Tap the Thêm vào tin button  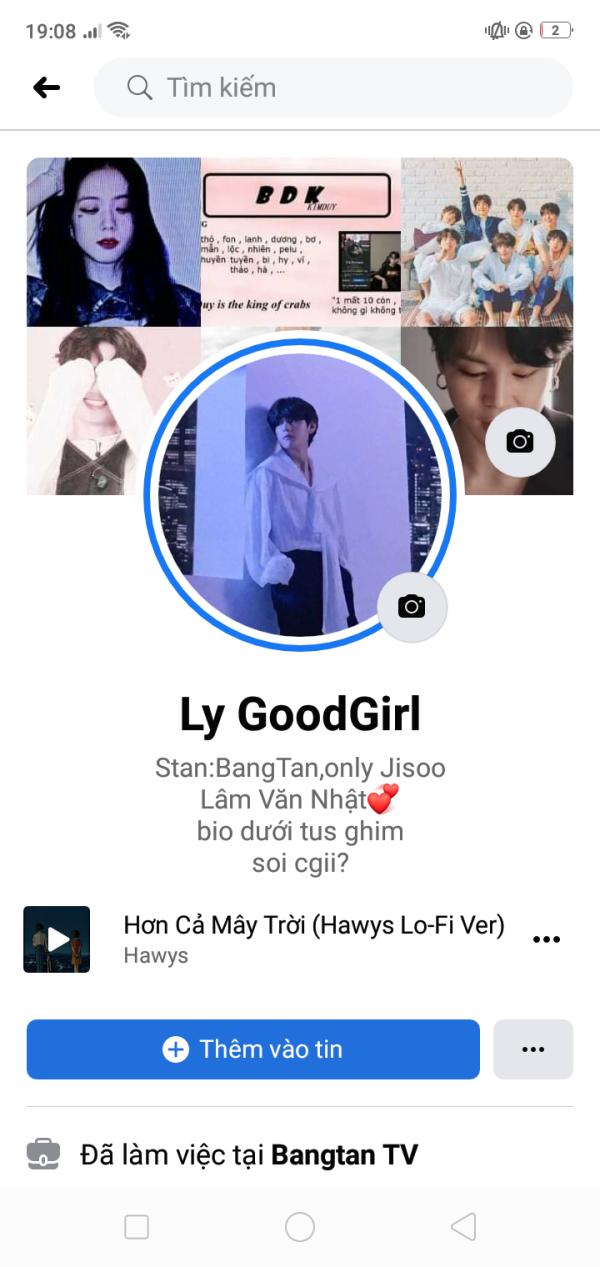[x=253, y=1049]
